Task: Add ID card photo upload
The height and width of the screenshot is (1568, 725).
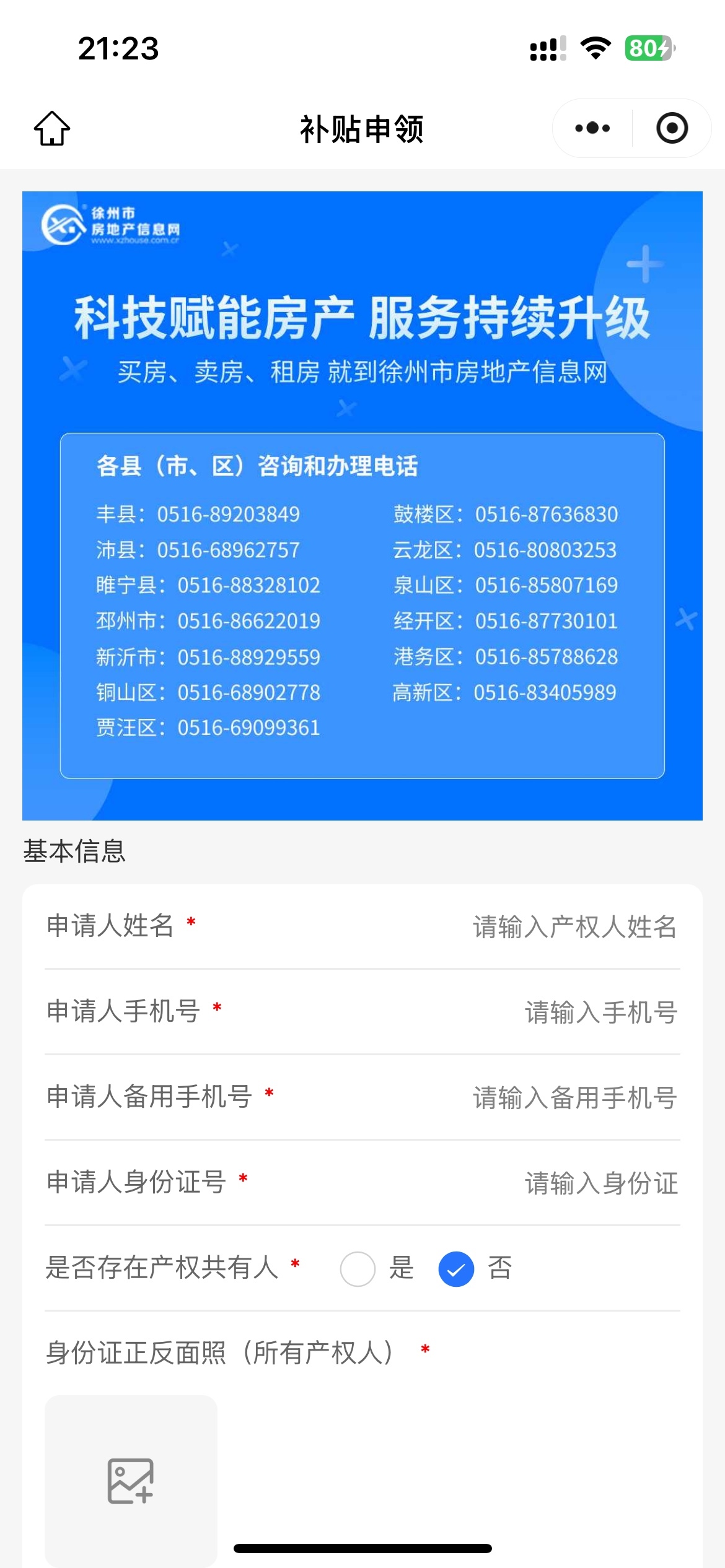Action: (131, 1481)
